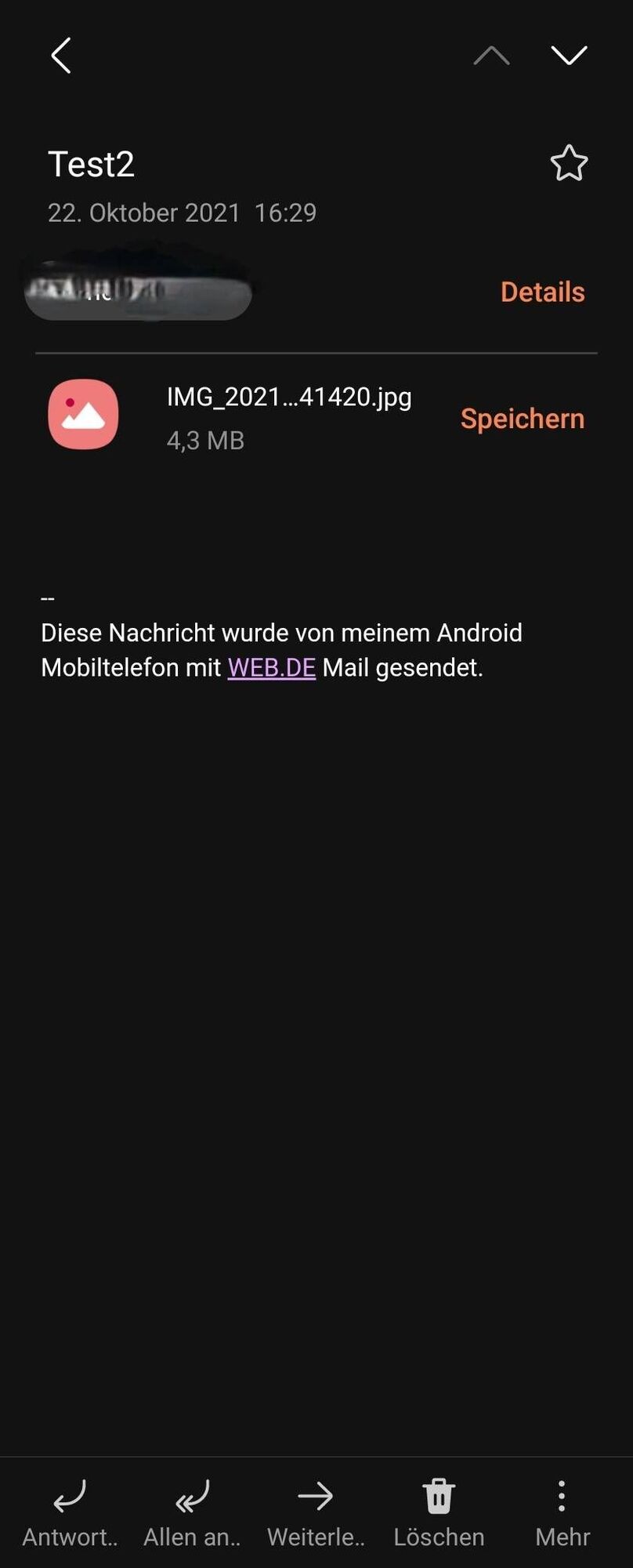Viewport: 633px width, 1568px height.
Task: Reply to all with Allen antworten
Action: (x=192, y=1513)
